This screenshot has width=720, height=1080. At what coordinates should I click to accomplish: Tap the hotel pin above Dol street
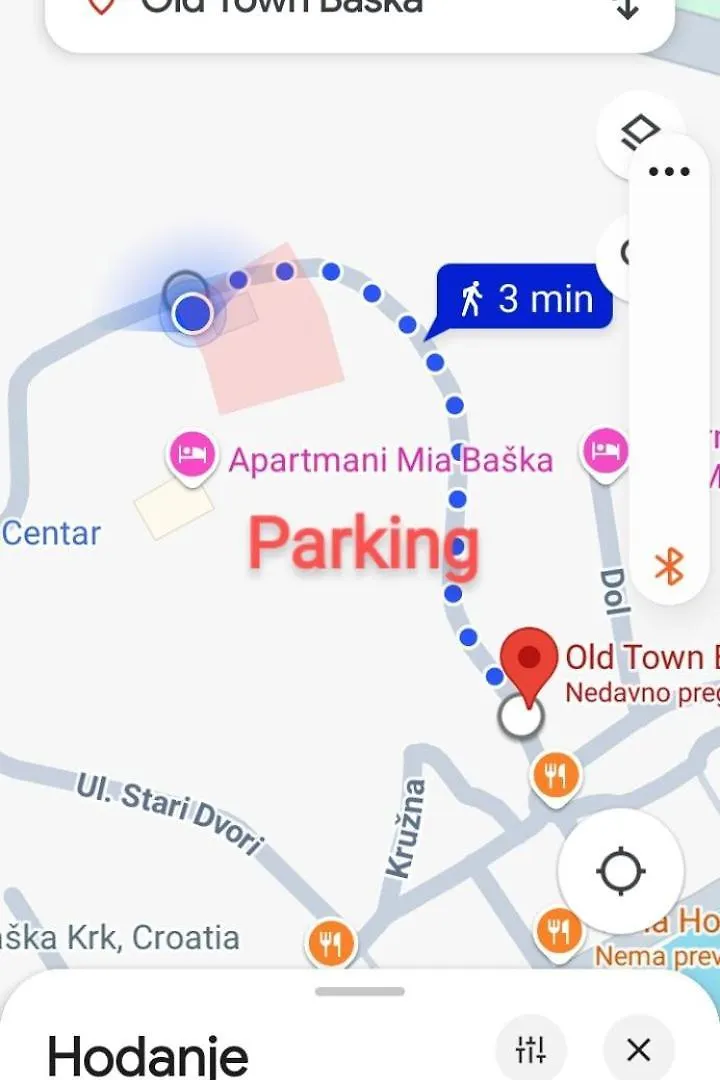click(605, 451)
